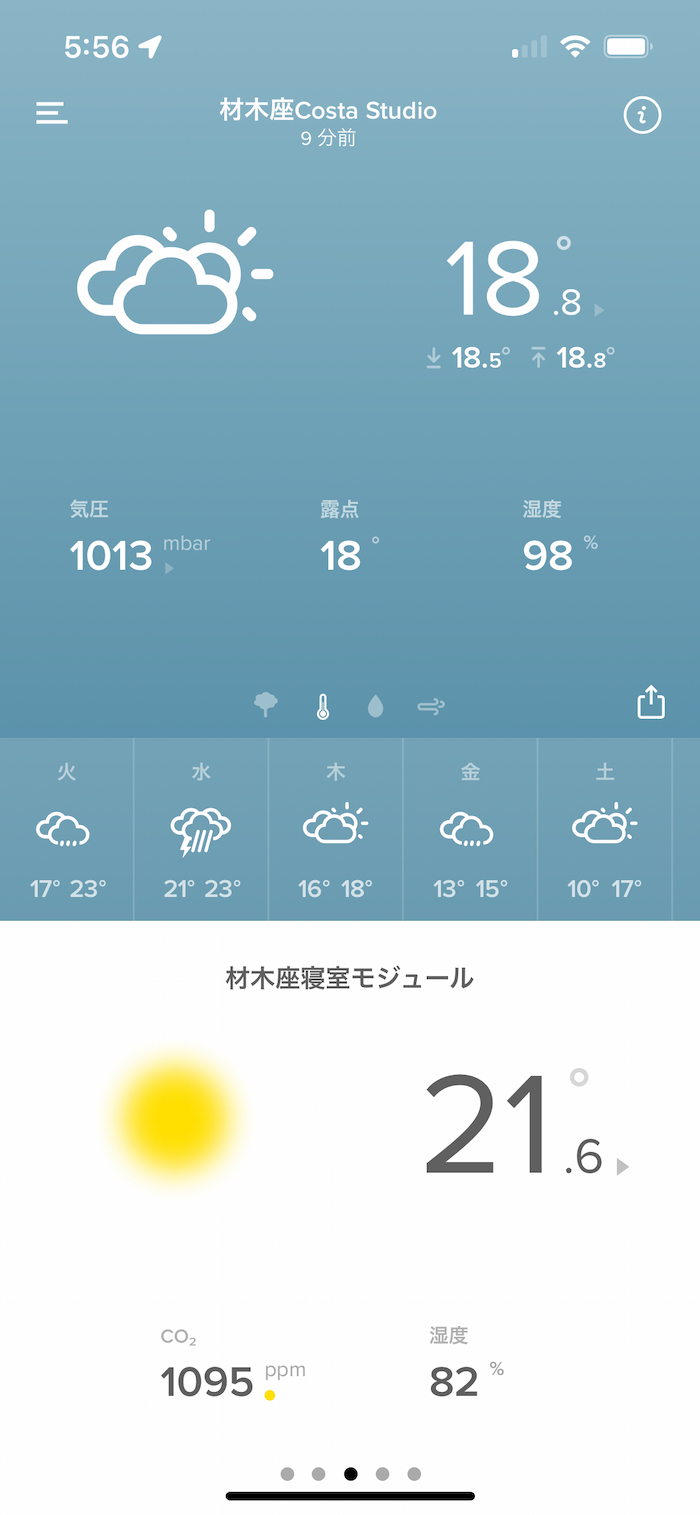Open Thursday (木) forecast
This screenshot has height=1515, width=700.
click(336, 830)
